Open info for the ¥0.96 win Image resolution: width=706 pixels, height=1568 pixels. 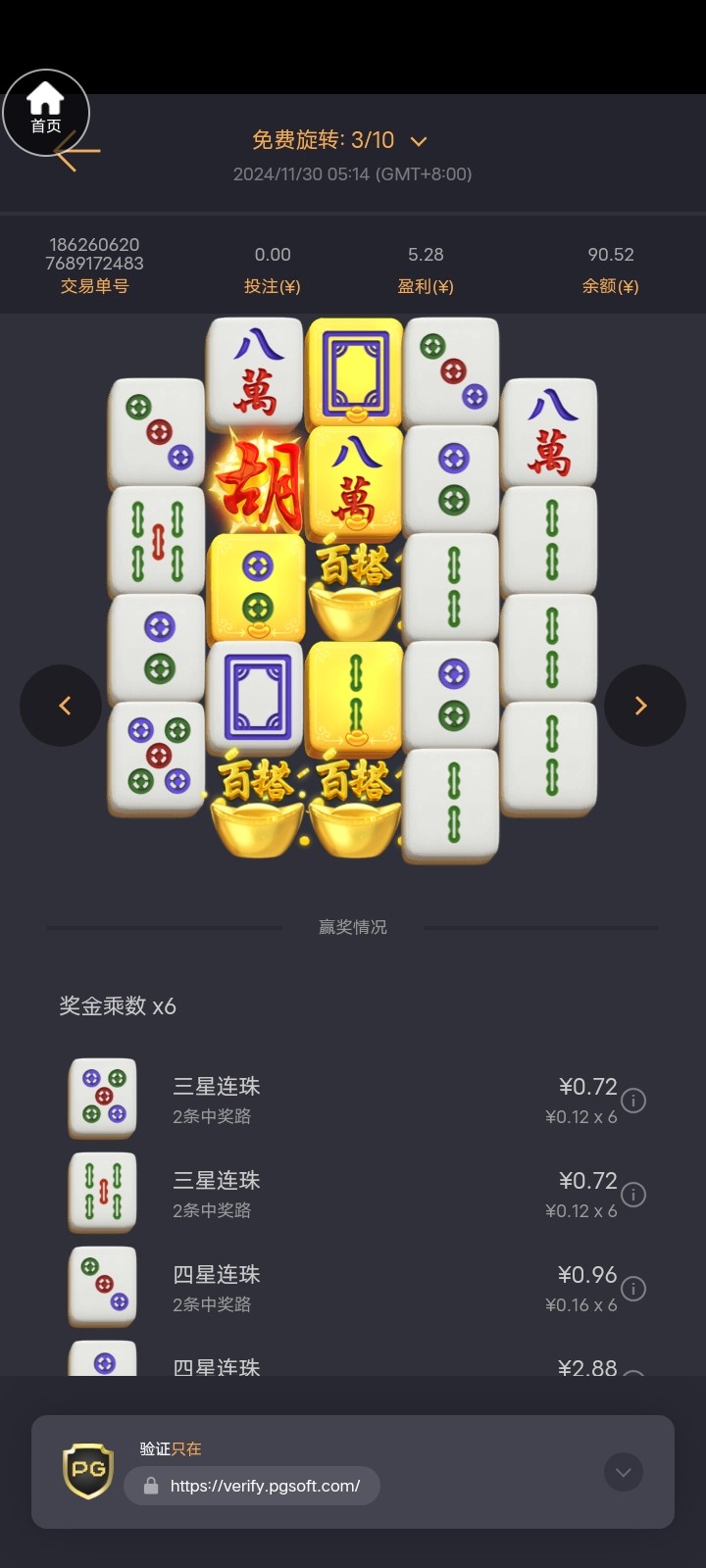(x=633, y=1289)
